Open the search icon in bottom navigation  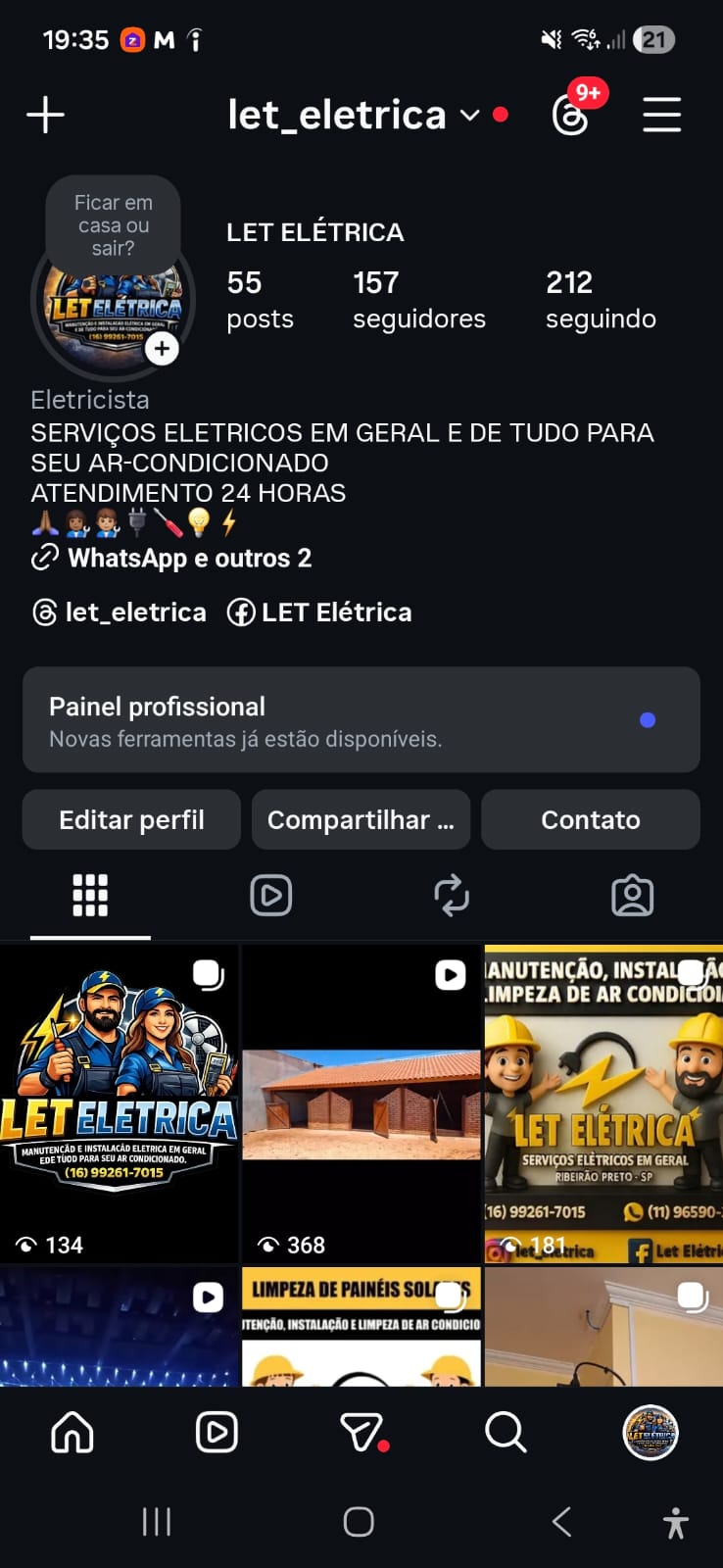pos(506,1432)
